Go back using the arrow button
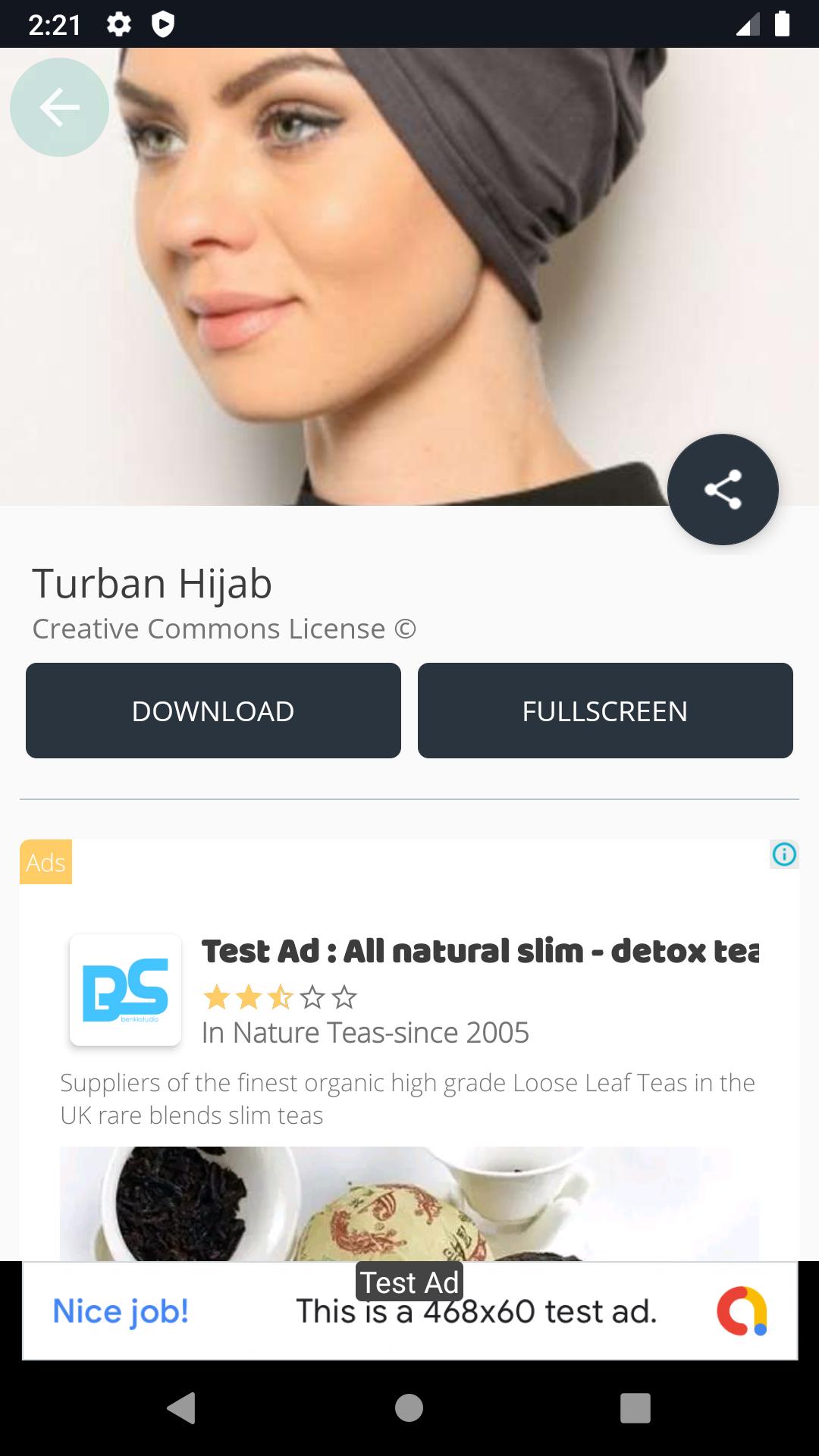 coord(59,108)
